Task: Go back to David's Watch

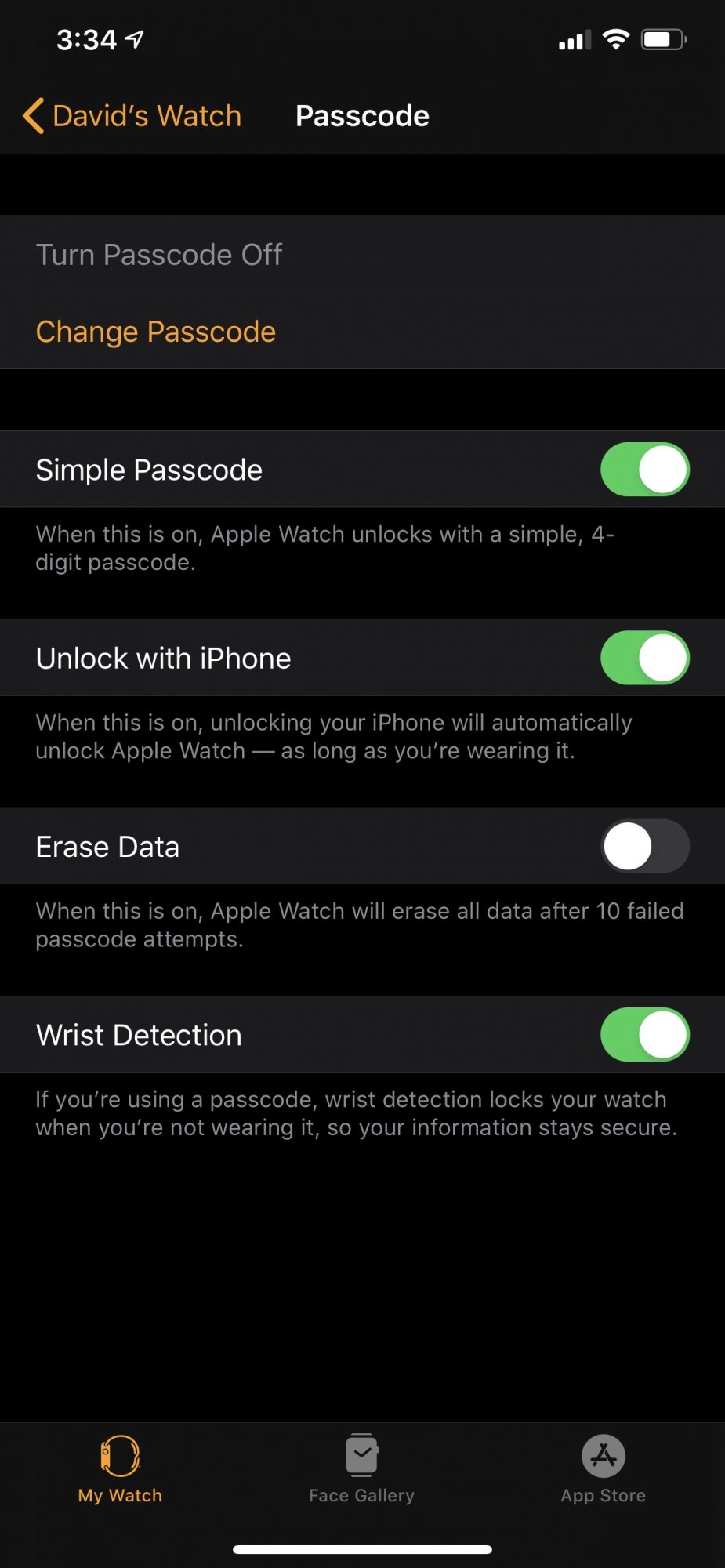Action: coord(132,116)
